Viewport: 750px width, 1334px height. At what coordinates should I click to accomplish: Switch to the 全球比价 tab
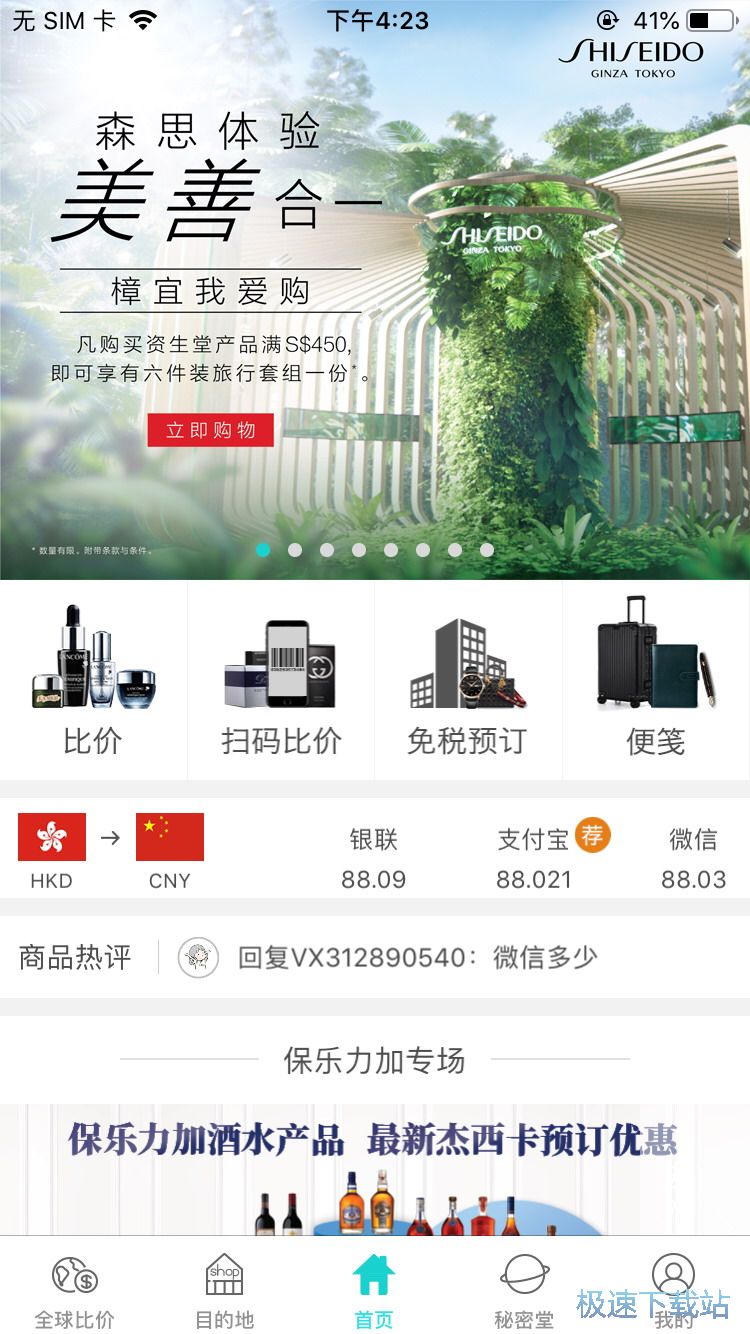coord(75,1290)
